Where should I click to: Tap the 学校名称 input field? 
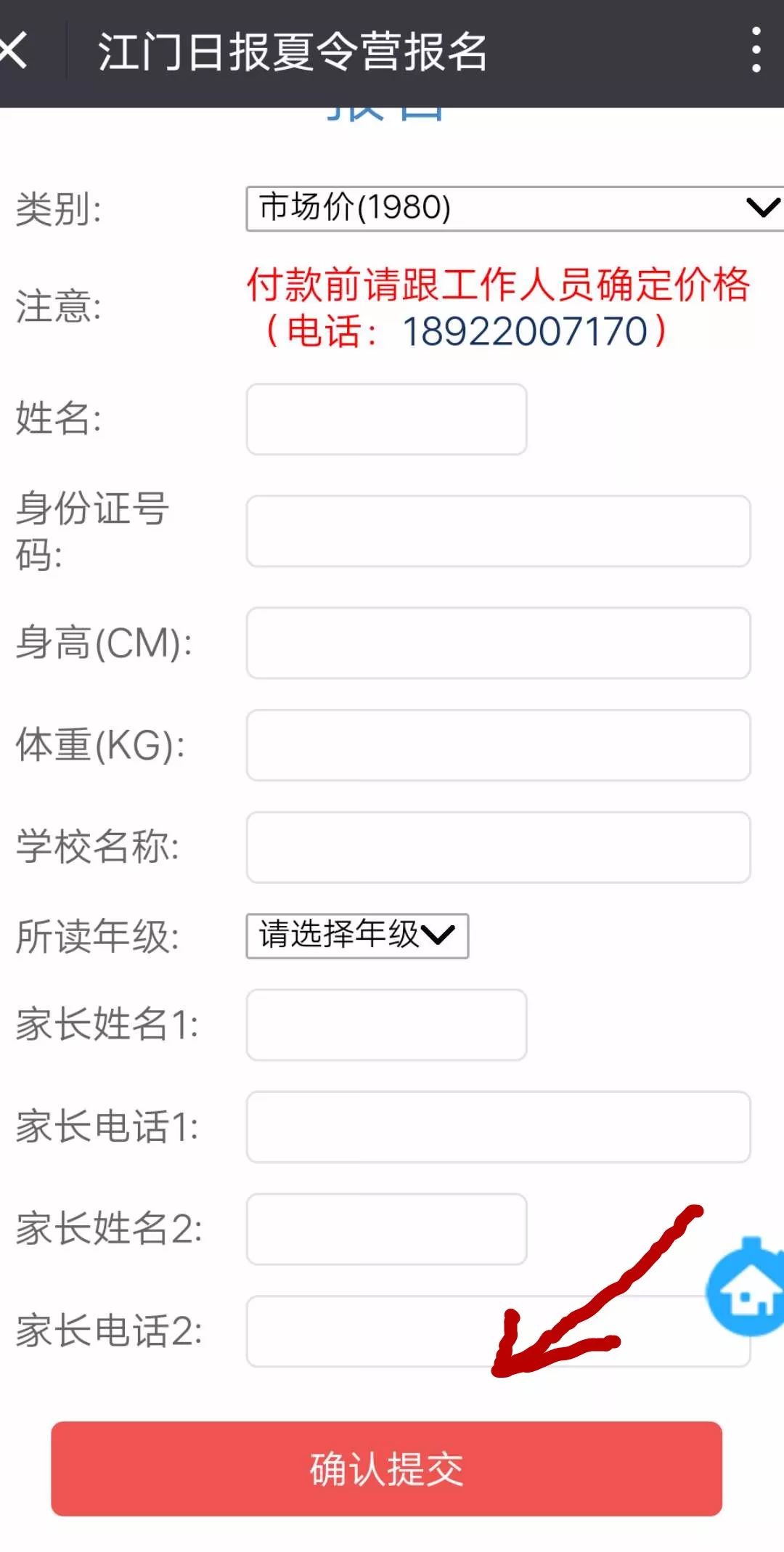[x=498, y=848]
